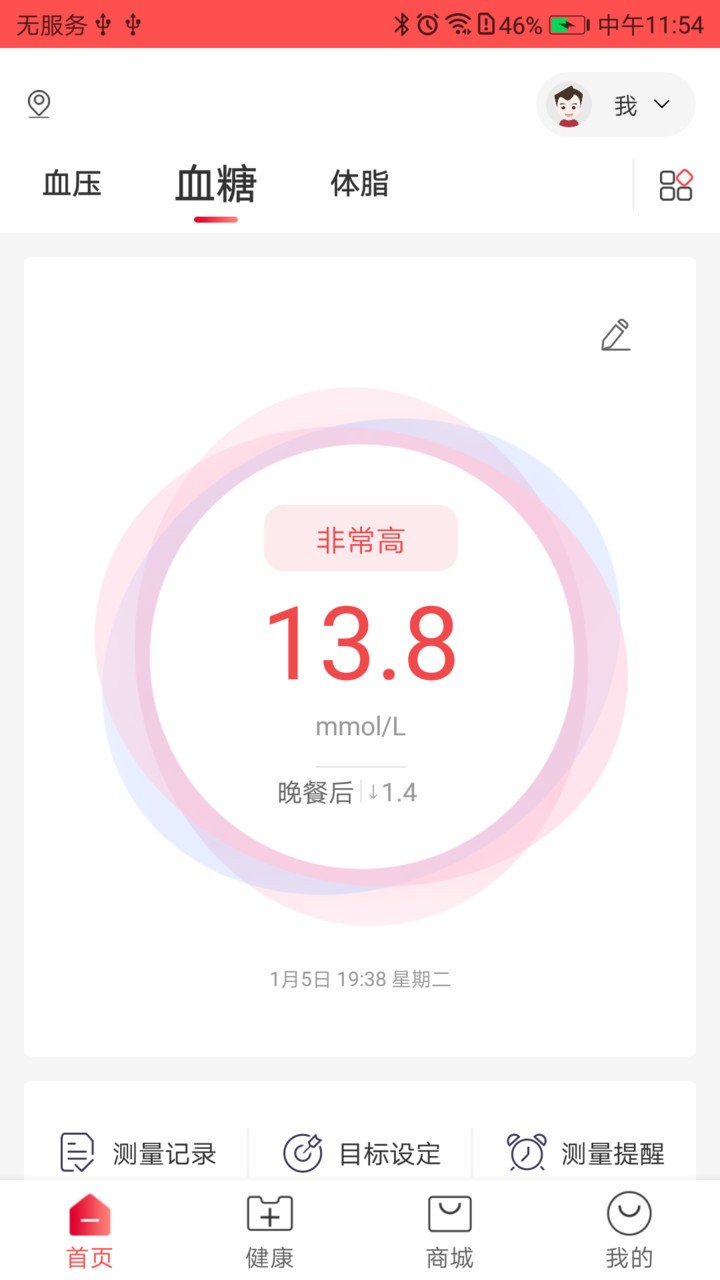Switch to the 血压 tab
The width and height of the screenshot is (720, 1280).
click(72, 185)
